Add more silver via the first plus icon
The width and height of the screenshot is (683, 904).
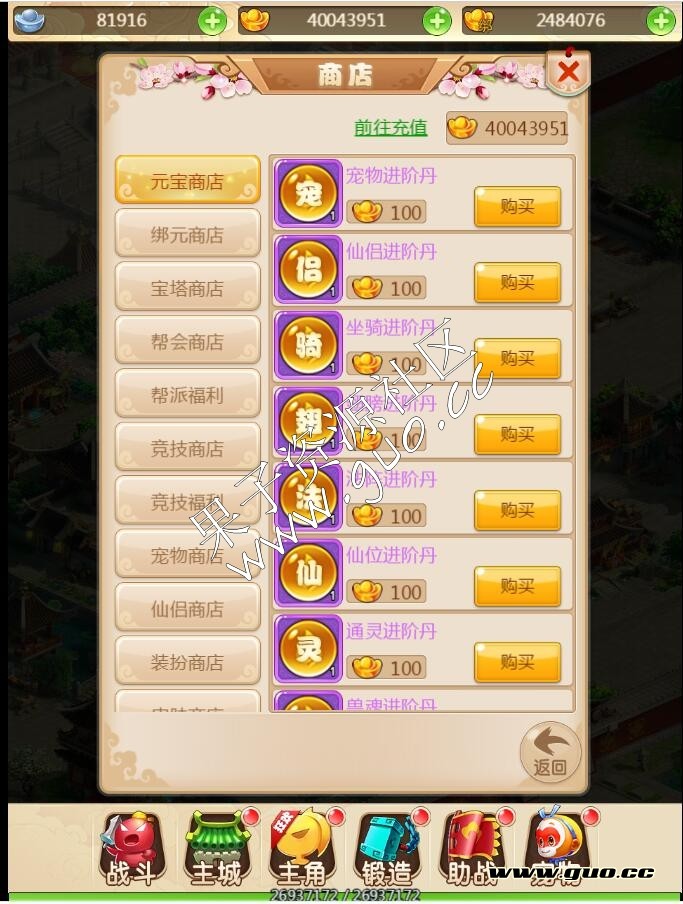click(x=212, y=20)
